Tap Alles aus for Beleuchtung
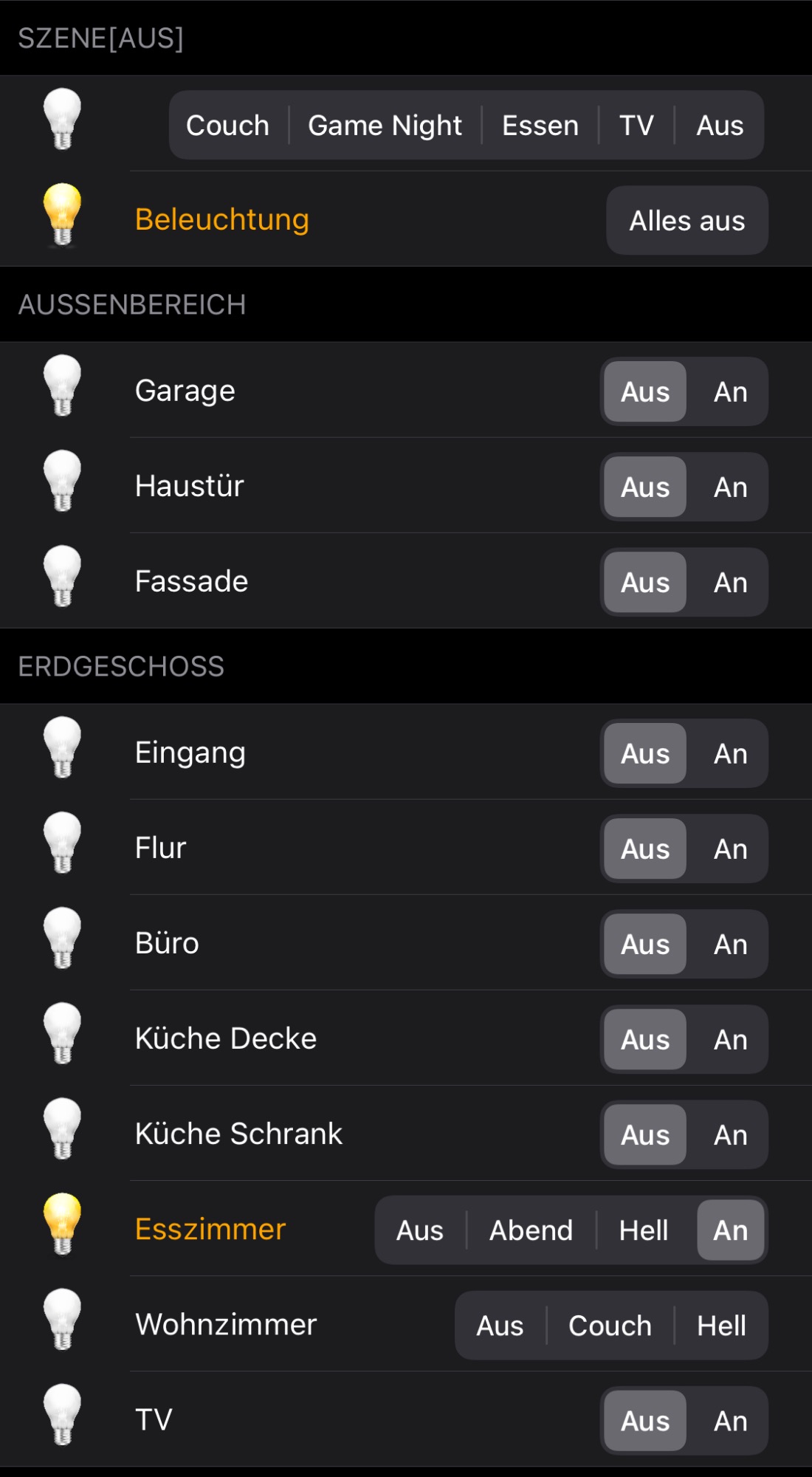The height and width of the screenshot is (1477, 812). 687,221
